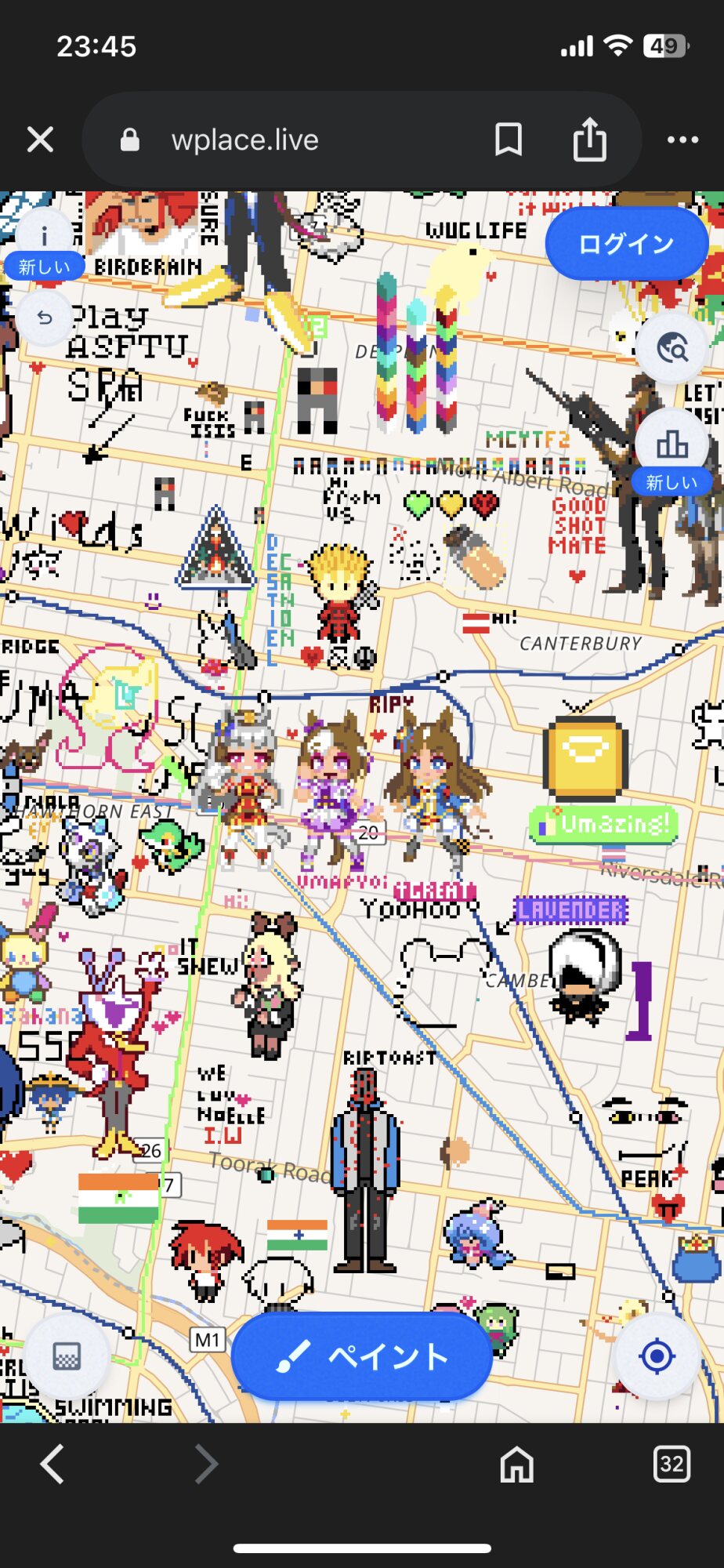Toggle the pixel grid overlay button
The height and width of the screenshot is (1568, 724).
[67, 1356]
